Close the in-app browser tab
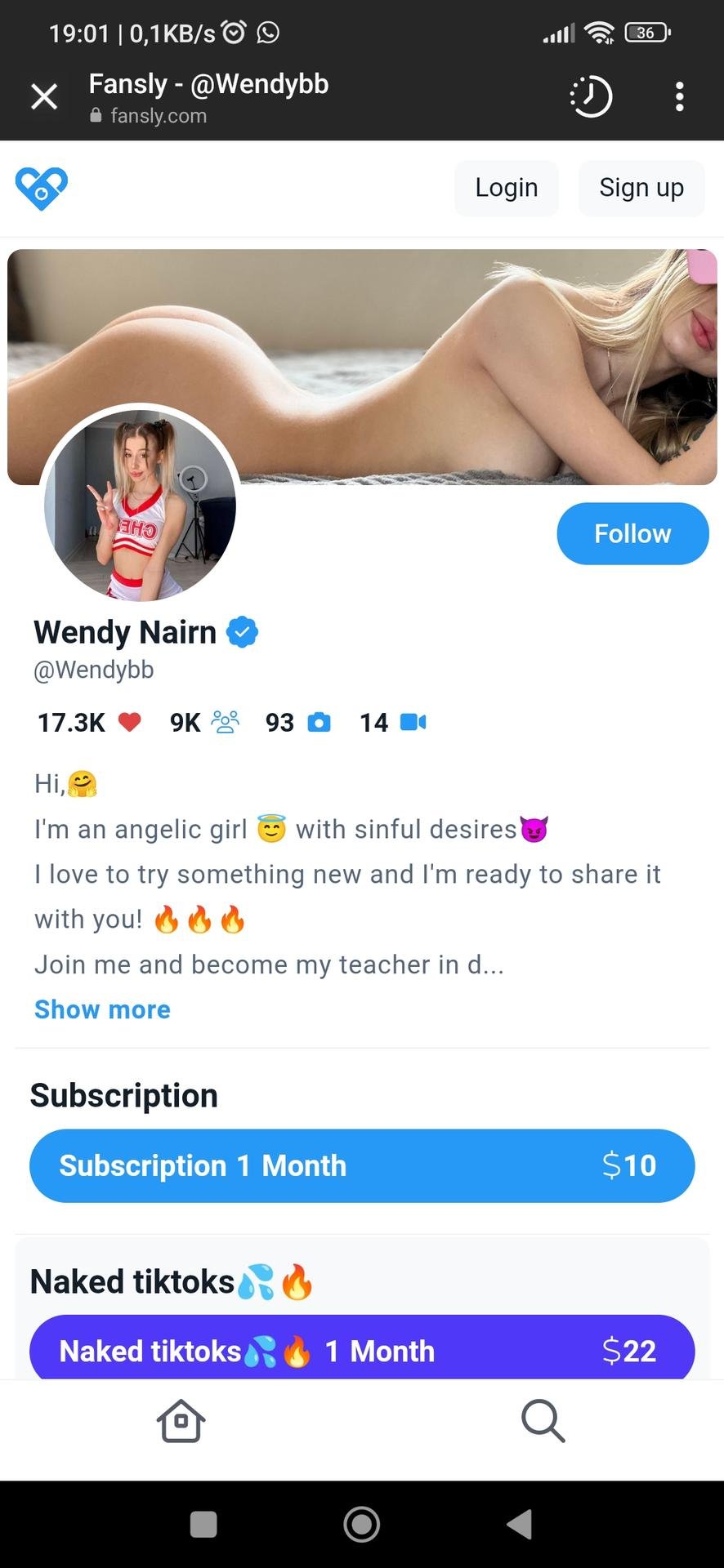Viewport: 724px width, 1568px height. pos(44,96)
